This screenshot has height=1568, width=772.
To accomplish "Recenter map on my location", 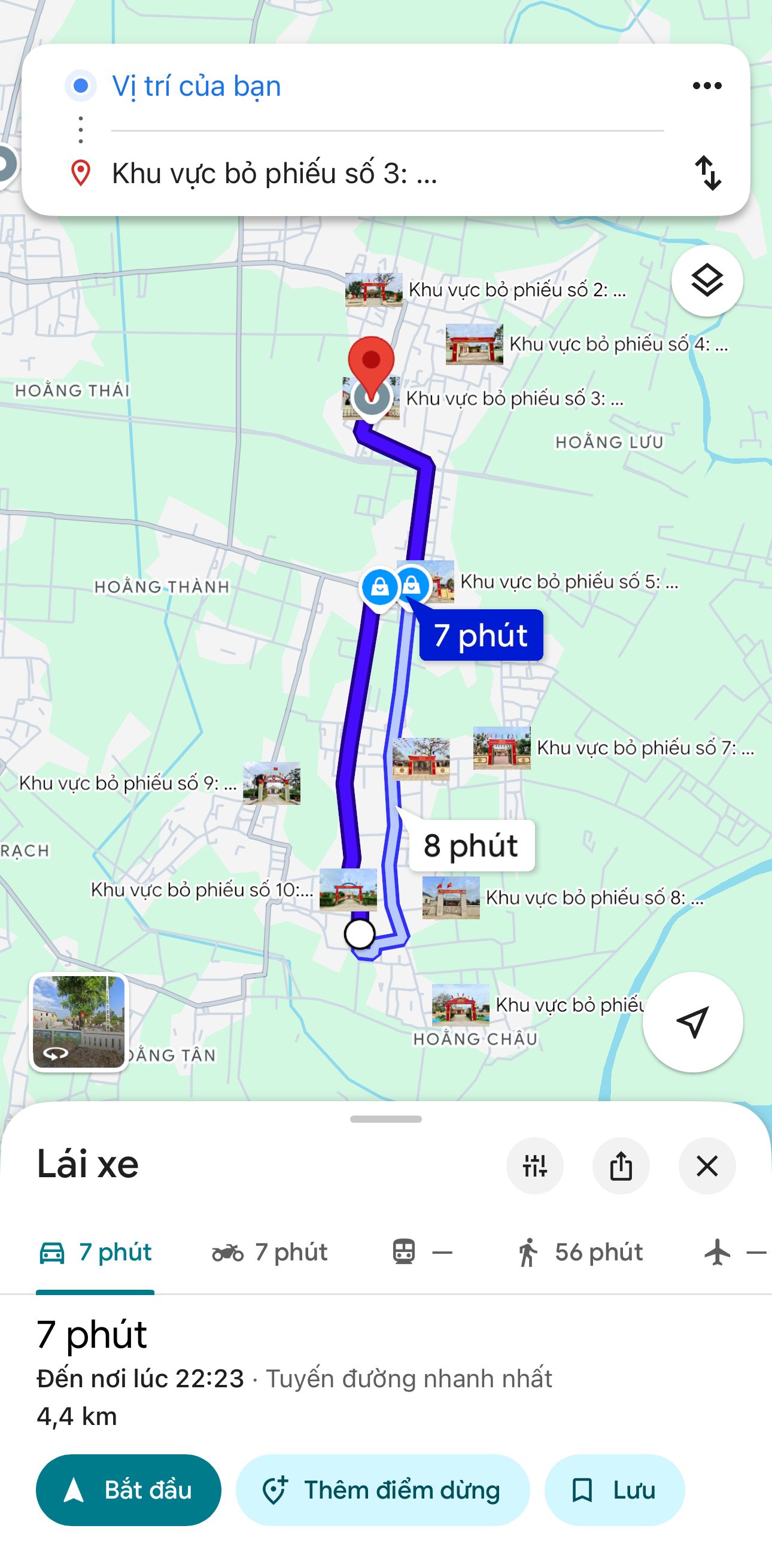I will tap(692, 1022).
